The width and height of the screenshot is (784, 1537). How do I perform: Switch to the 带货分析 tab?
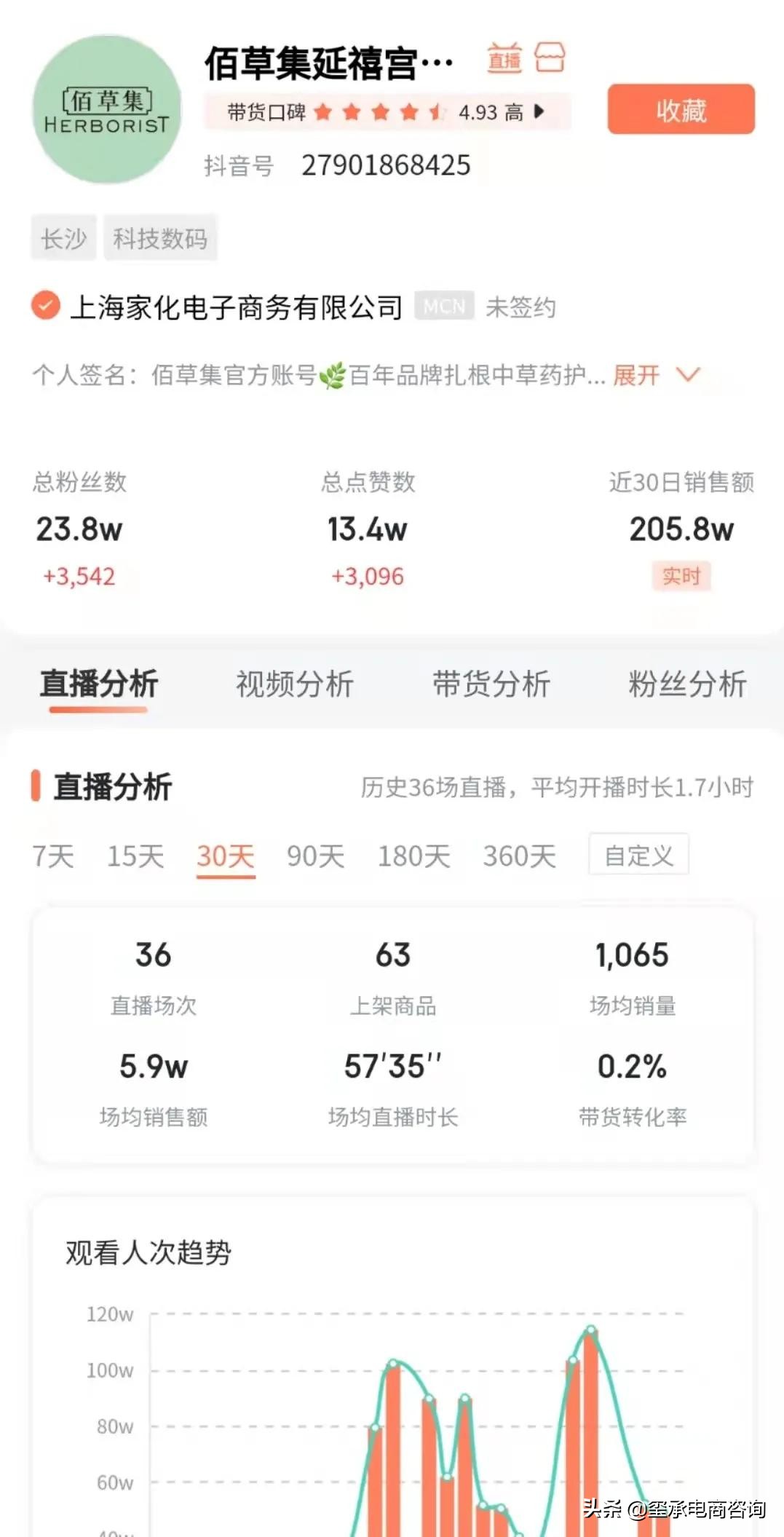click(x=491, y=684)
